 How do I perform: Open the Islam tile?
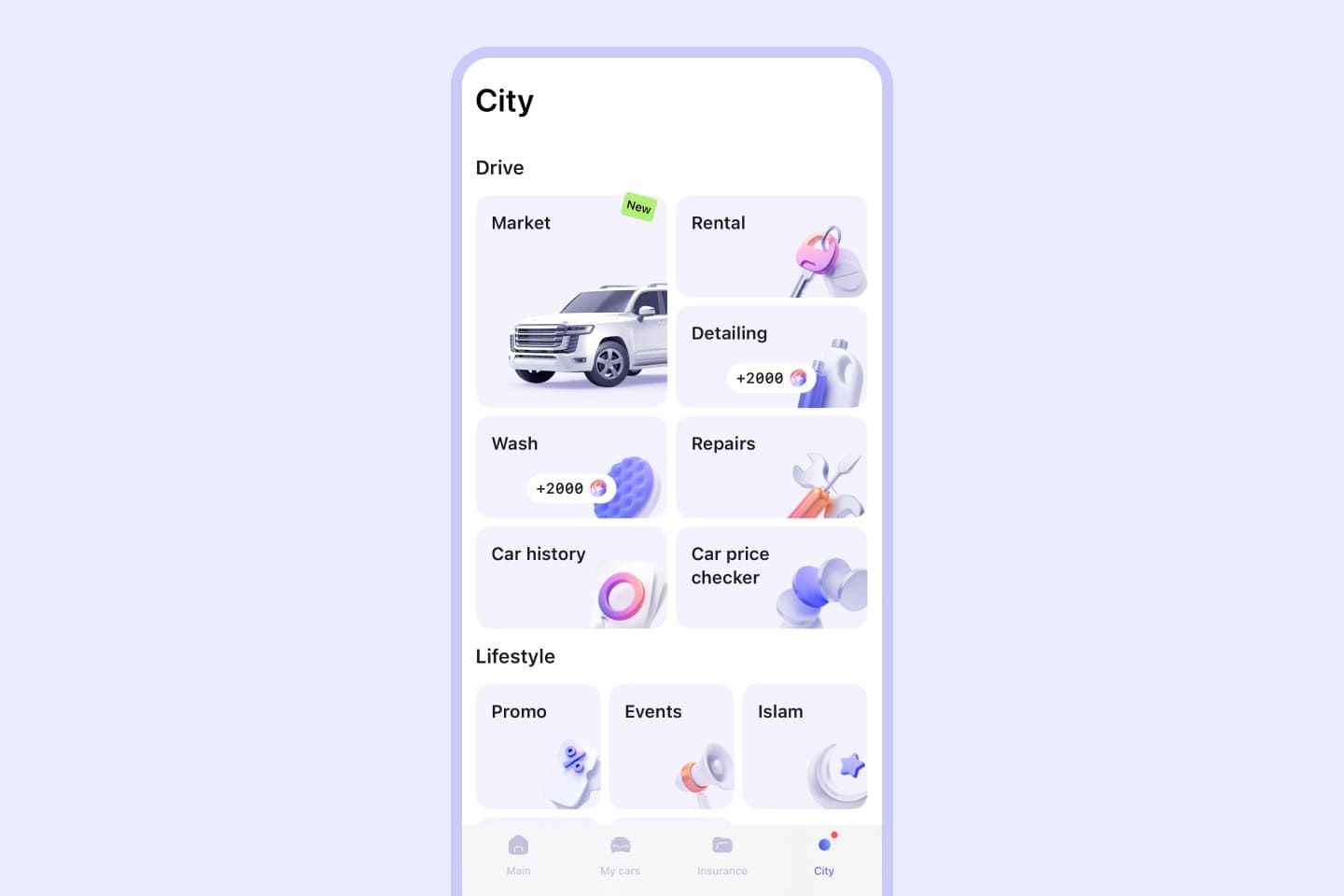point(805,746)
